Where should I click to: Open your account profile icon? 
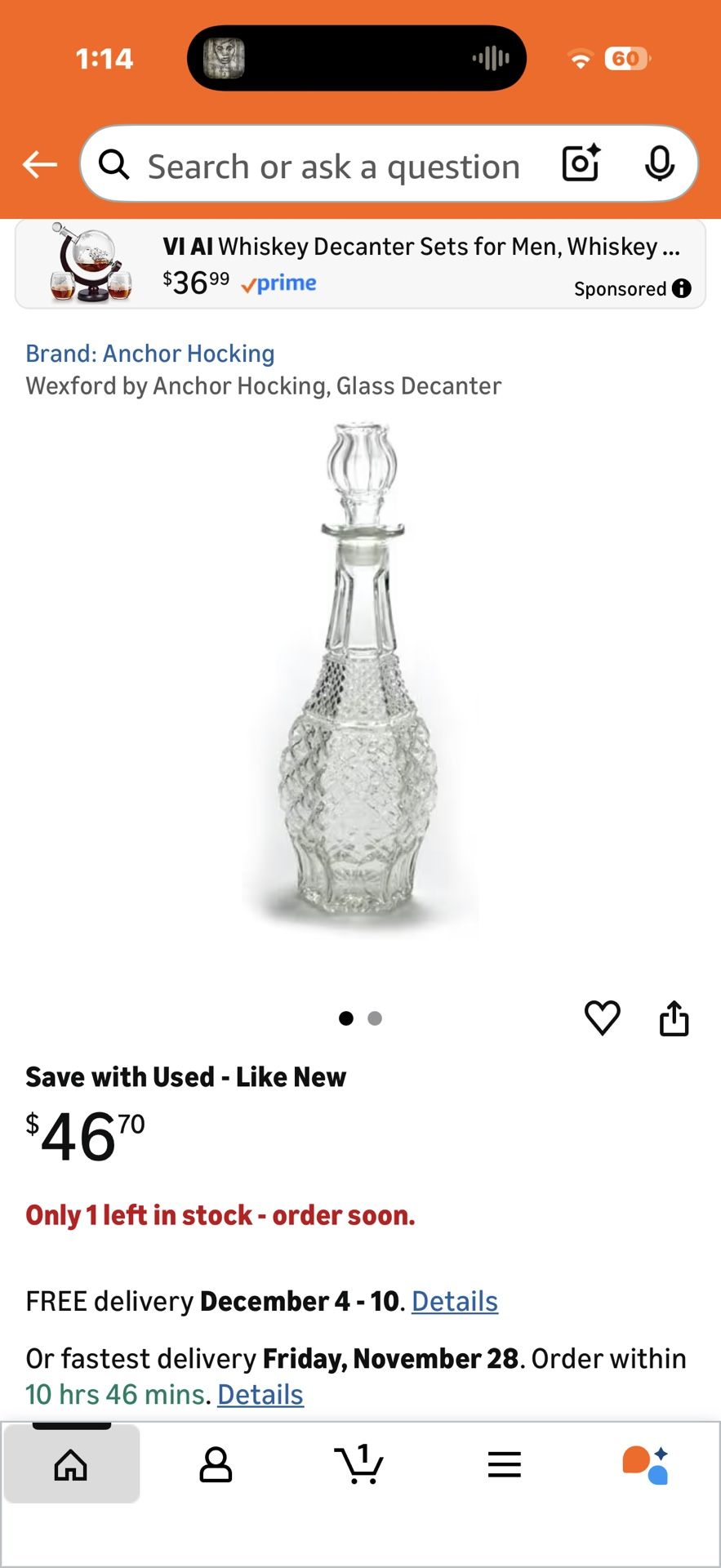[215, 1463]
